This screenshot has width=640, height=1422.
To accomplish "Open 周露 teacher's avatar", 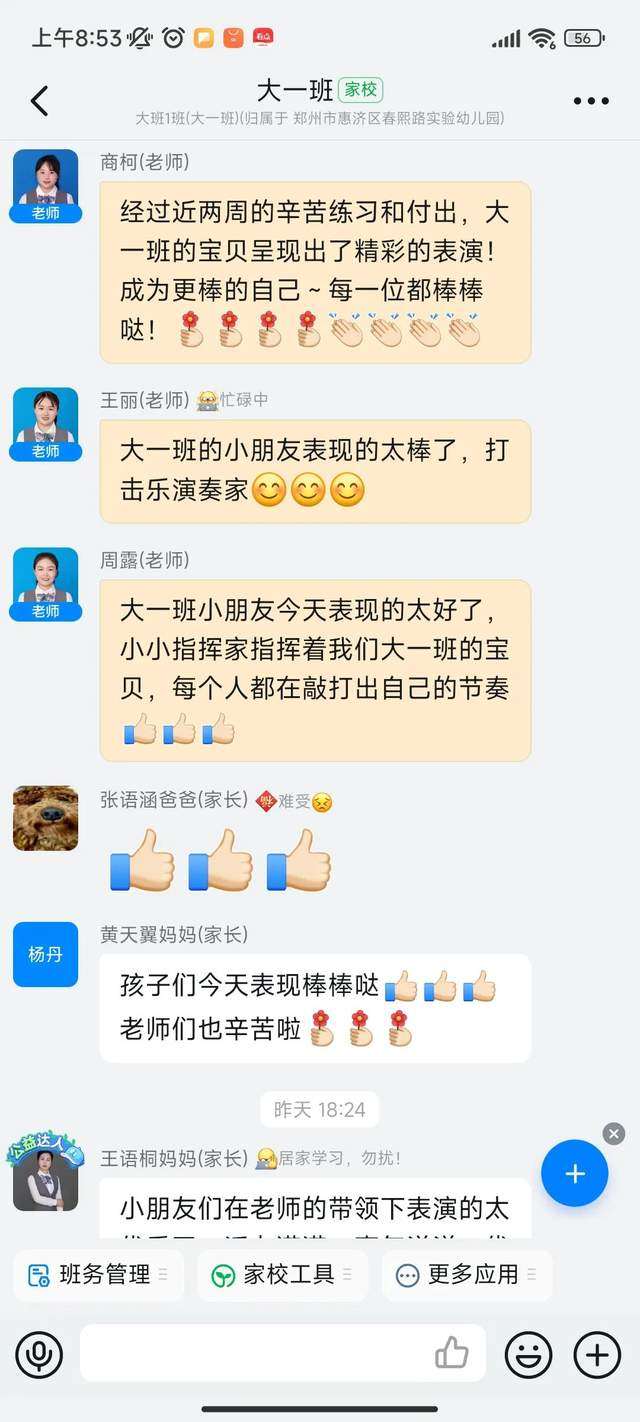I will pyautogui.click(x=45, y=583).
